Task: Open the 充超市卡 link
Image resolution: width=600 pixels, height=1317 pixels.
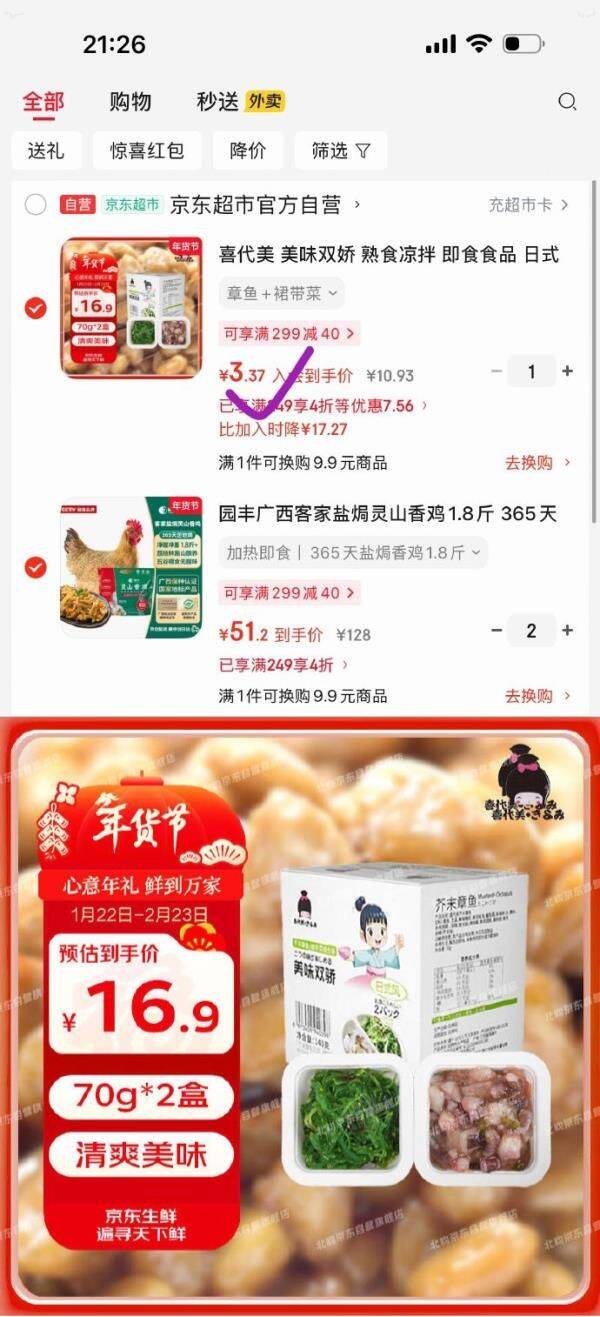Action: [528, 205]
